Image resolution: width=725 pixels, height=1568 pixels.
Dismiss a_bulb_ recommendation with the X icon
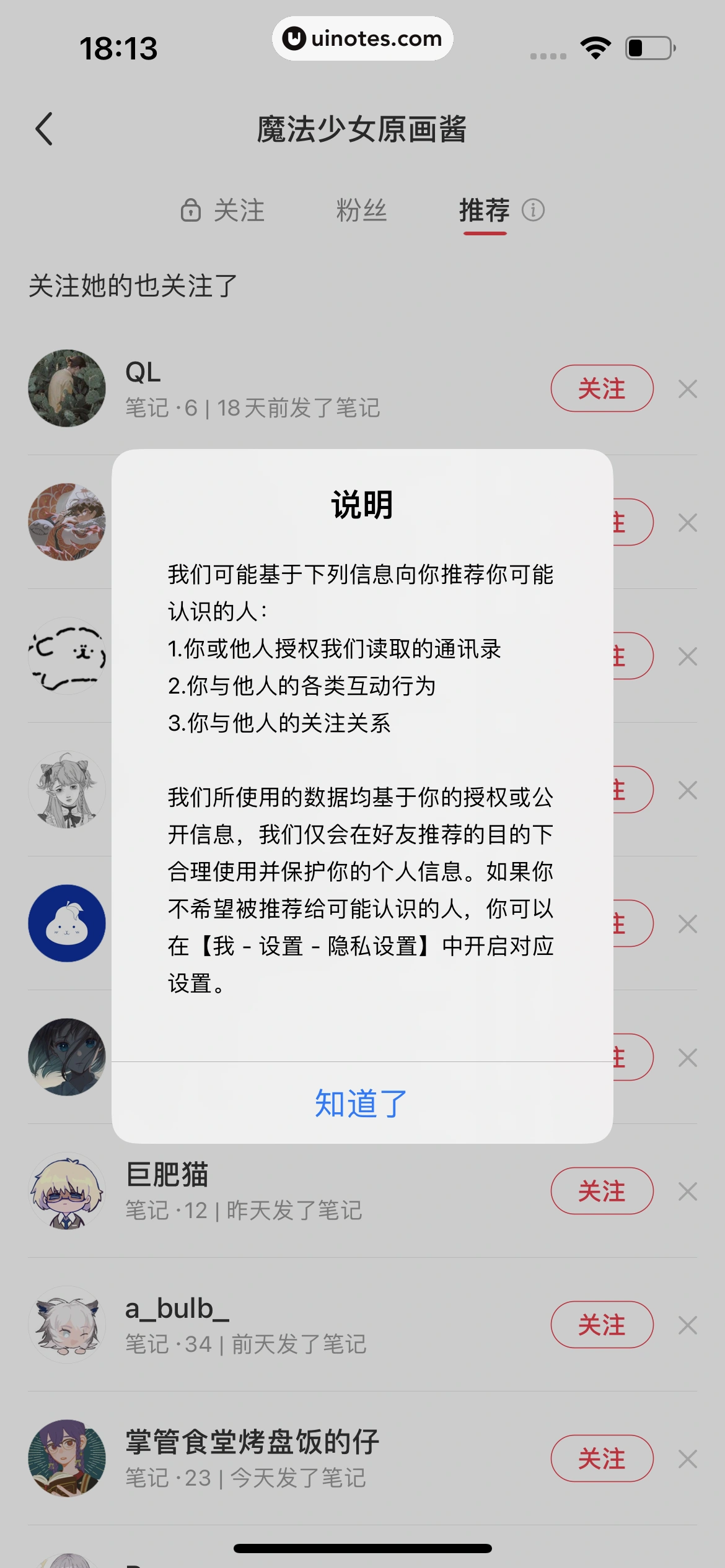[x=688, y=1325]
